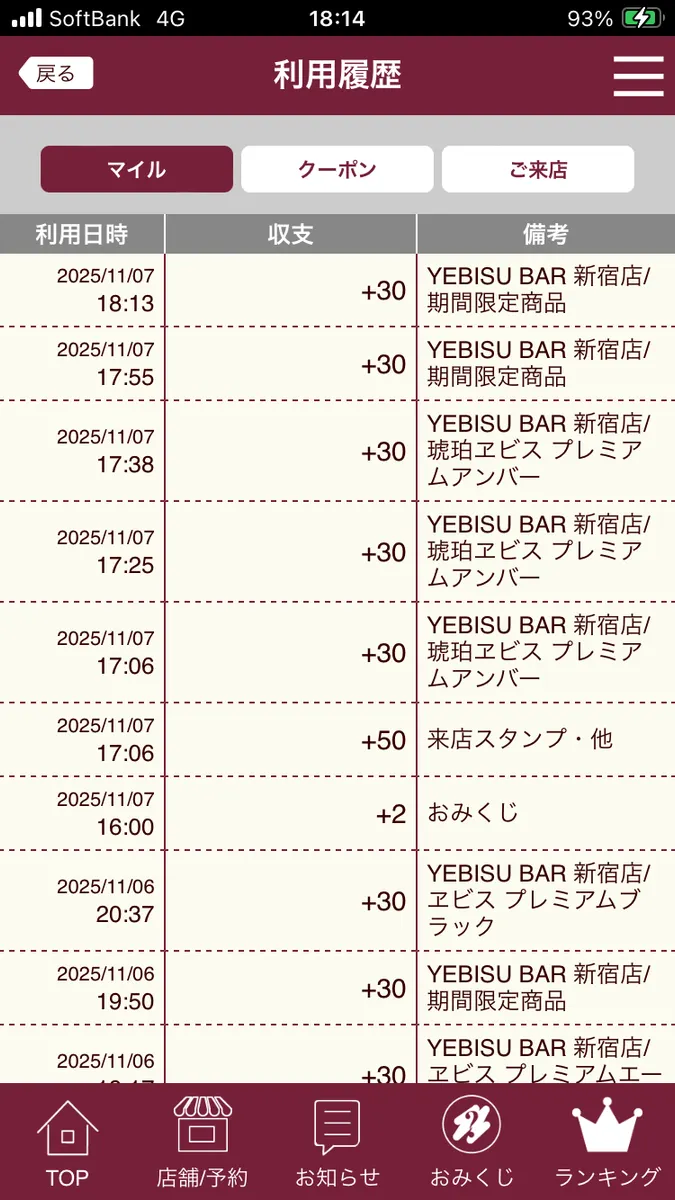The height and width of the screenshot is (1200, 675).
Task: Open the お知らせ notices tab
Action: click(337, 1142)
